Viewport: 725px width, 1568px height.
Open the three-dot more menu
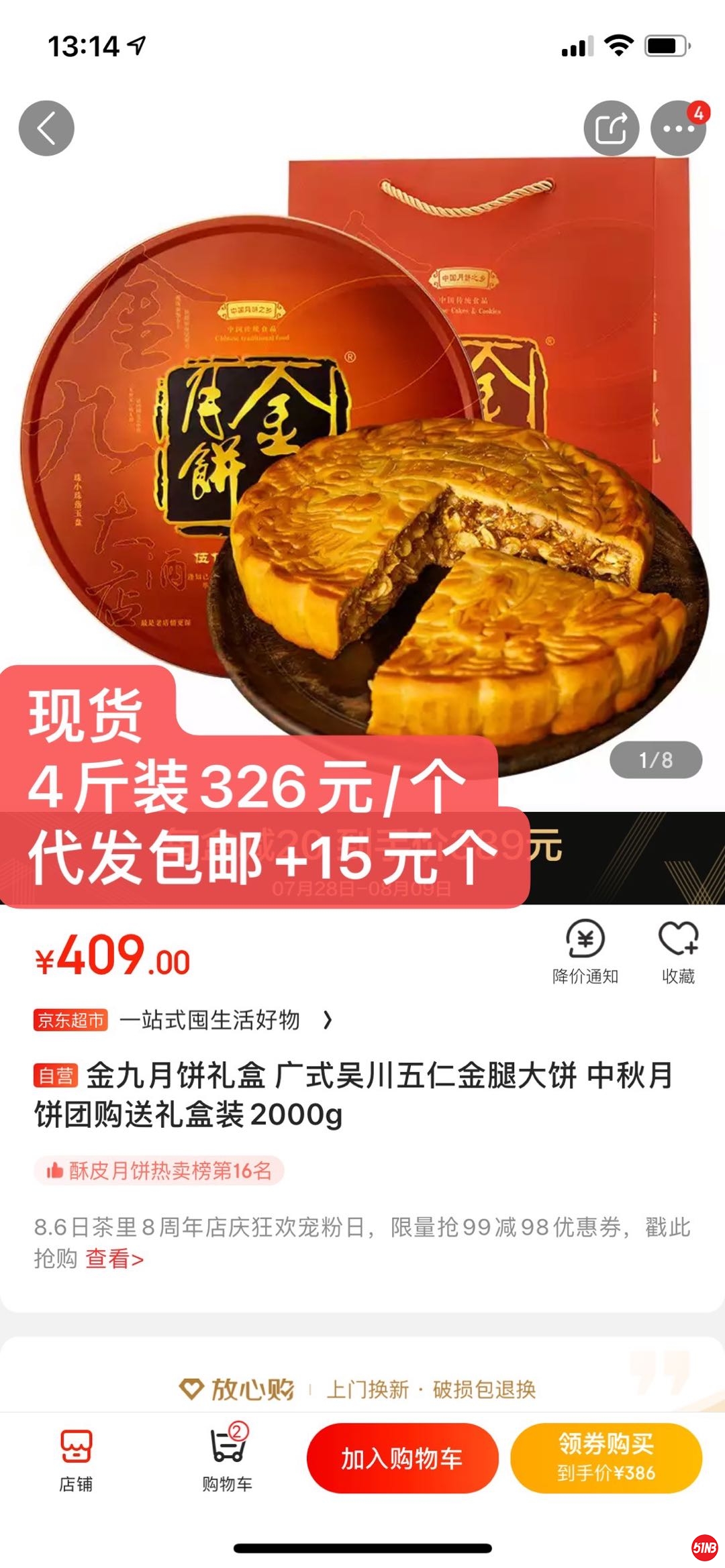click(678, 128)
